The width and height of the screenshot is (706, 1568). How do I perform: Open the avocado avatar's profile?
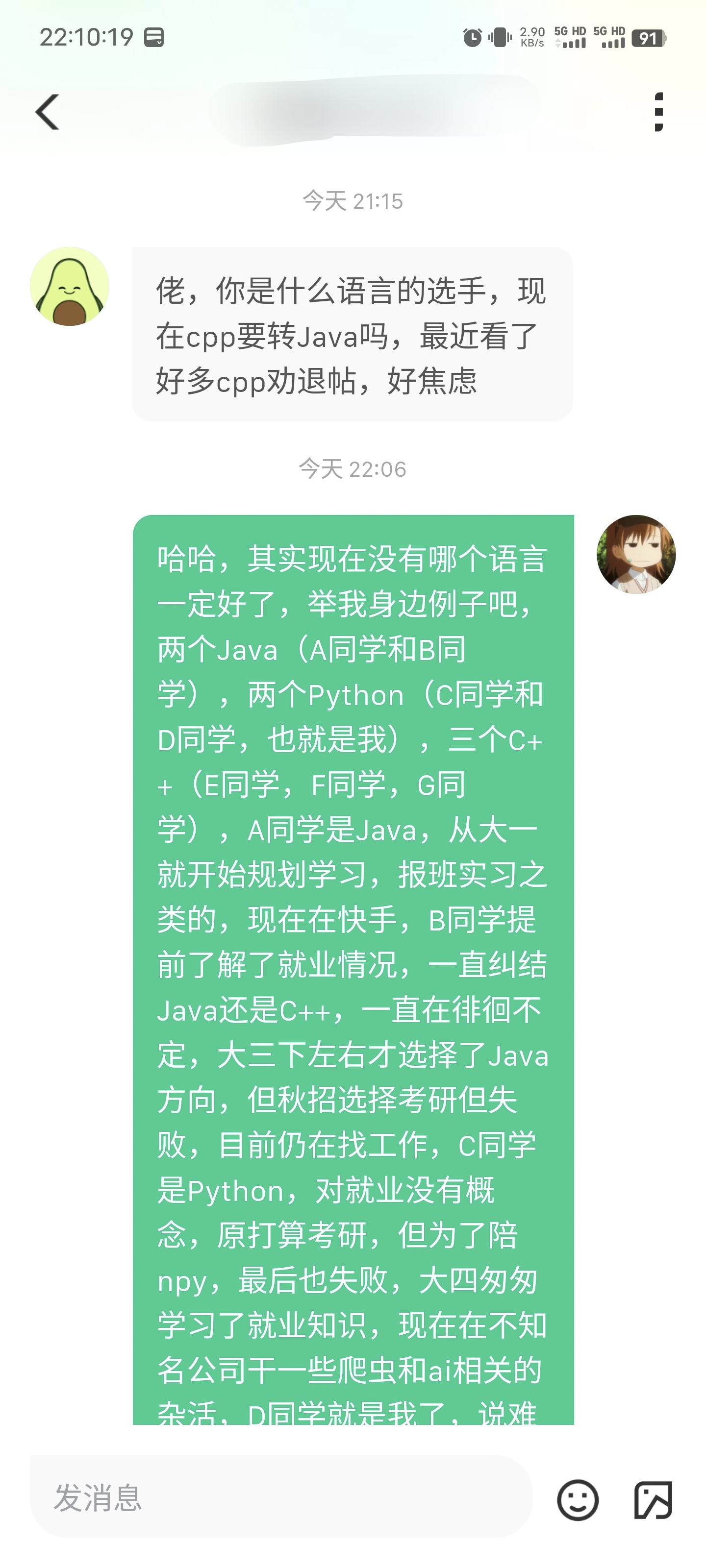tap(70, 286)
